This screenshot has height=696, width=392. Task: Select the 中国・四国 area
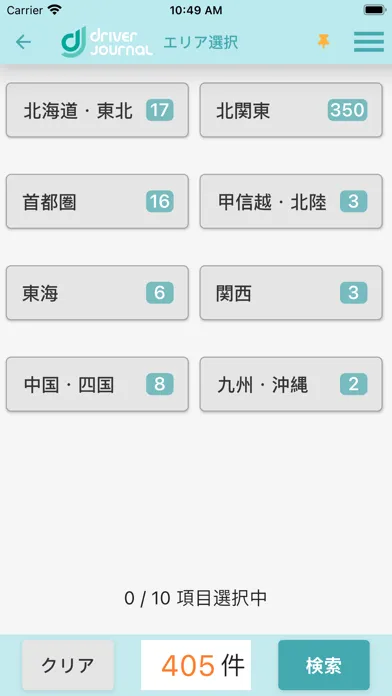point(97,384)
